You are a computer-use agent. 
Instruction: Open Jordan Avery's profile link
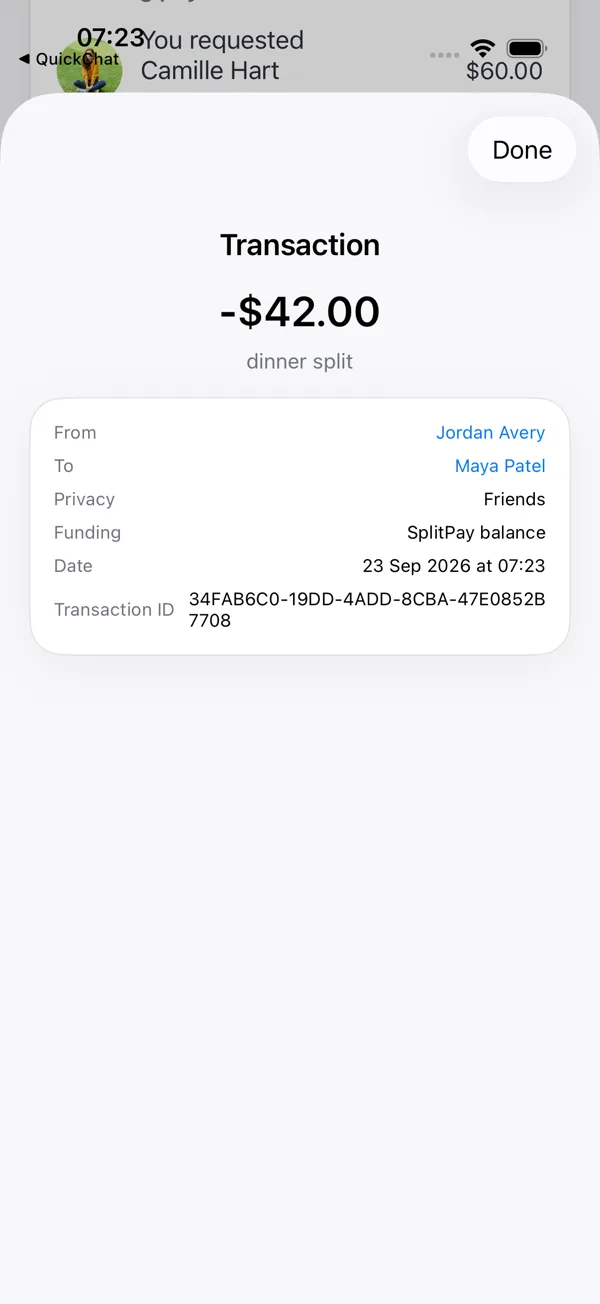490,433
